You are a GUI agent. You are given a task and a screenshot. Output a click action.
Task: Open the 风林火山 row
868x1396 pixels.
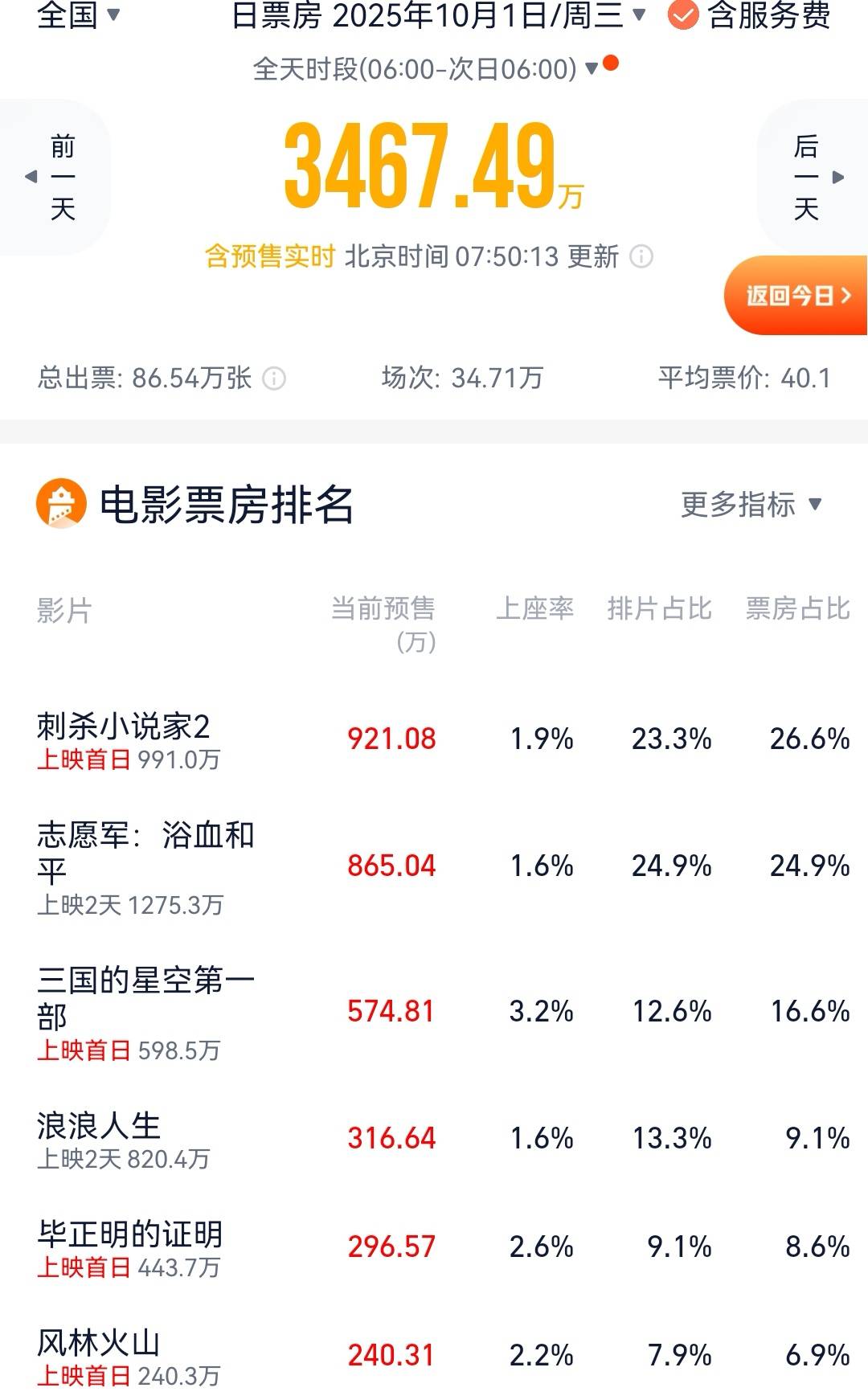pyautogui.click(x=434, y=1357)
